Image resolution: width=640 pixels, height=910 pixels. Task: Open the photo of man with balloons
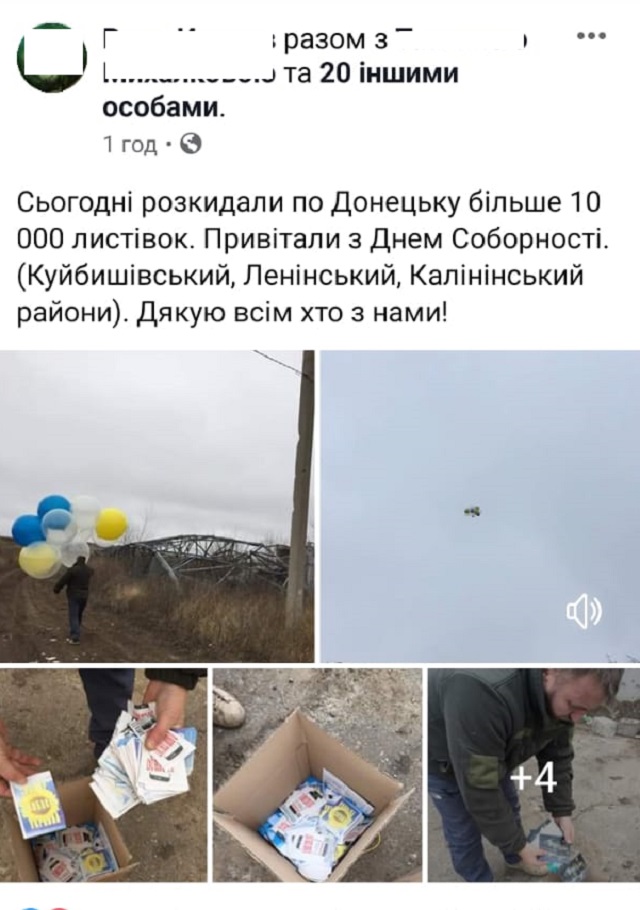(157, 505)
